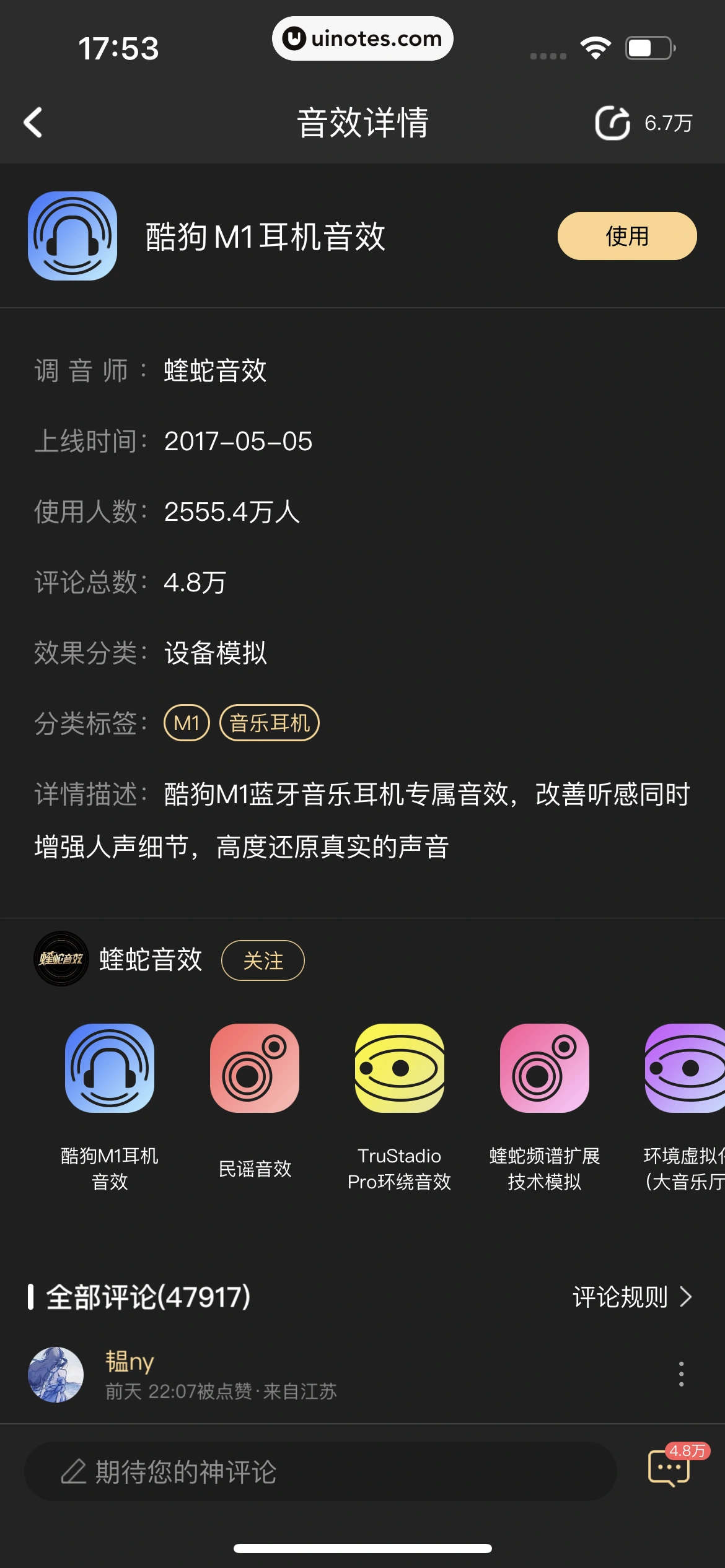Open TruStadio Pro环绕音效
This screenshot has height=1568, width=725.
[x=400, y=1068]
